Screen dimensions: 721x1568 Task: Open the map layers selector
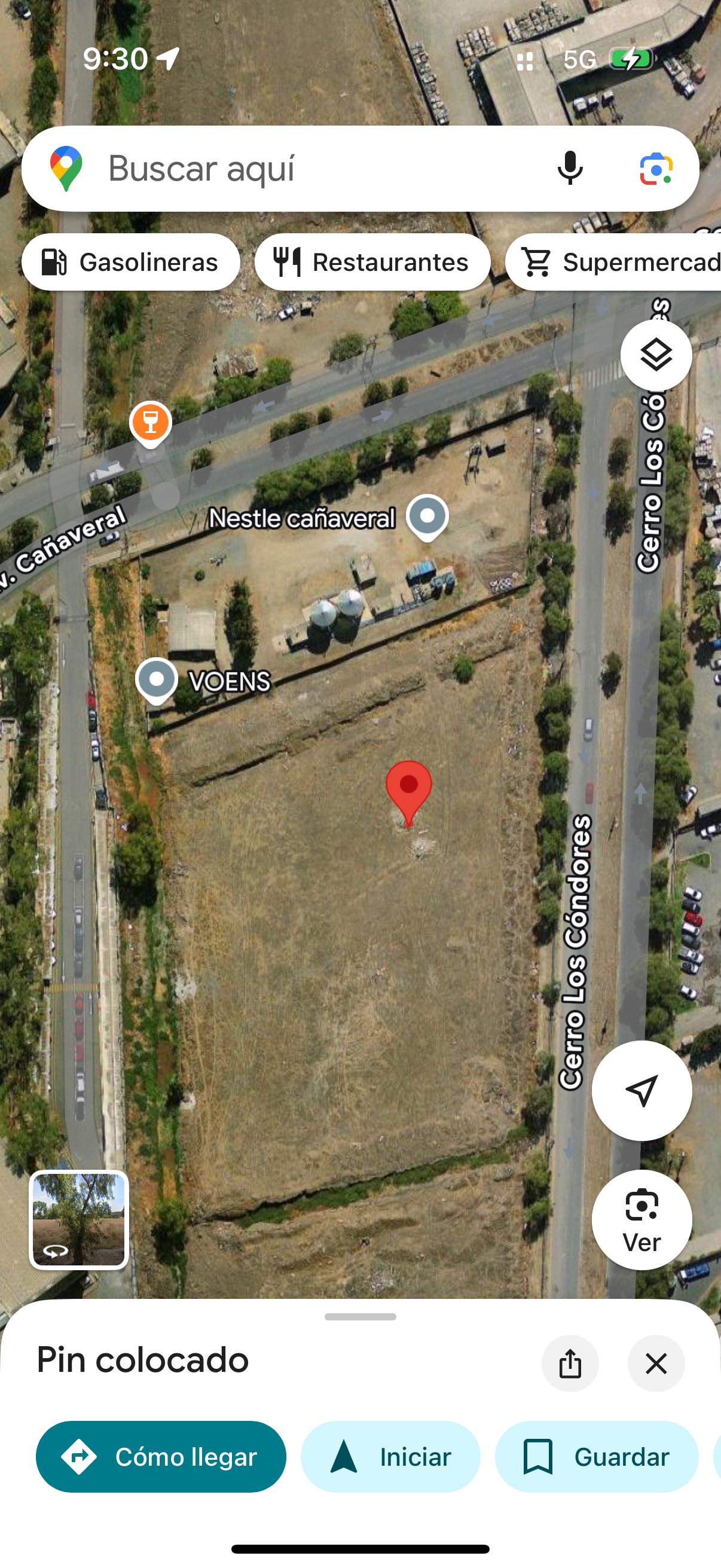[656, 354]
